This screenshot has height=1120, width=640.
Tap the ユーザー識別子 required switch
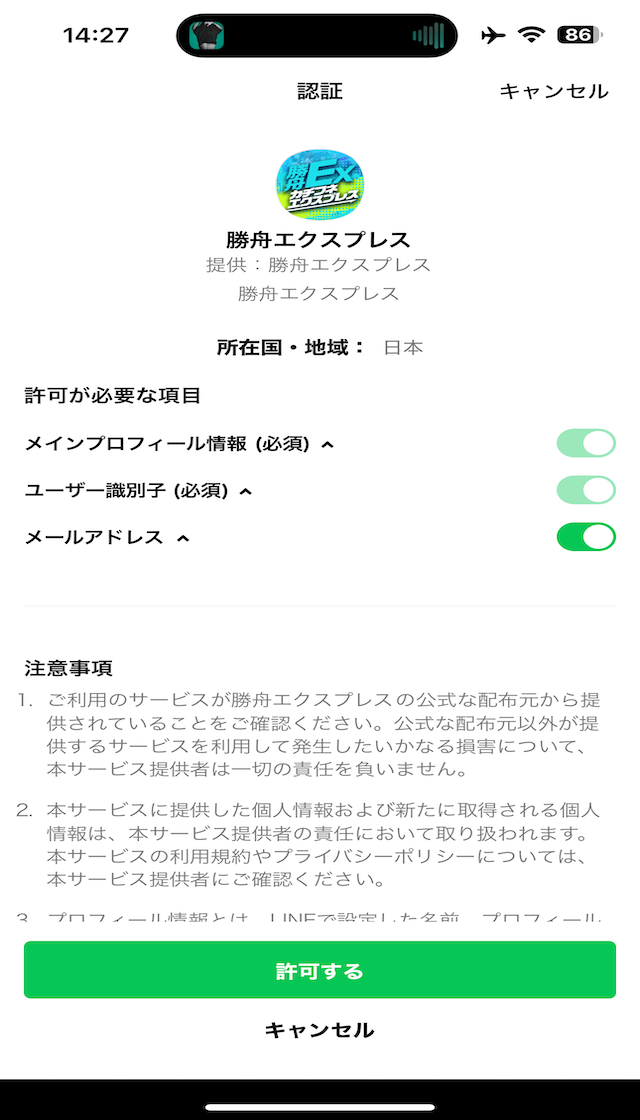coord(586,490)
